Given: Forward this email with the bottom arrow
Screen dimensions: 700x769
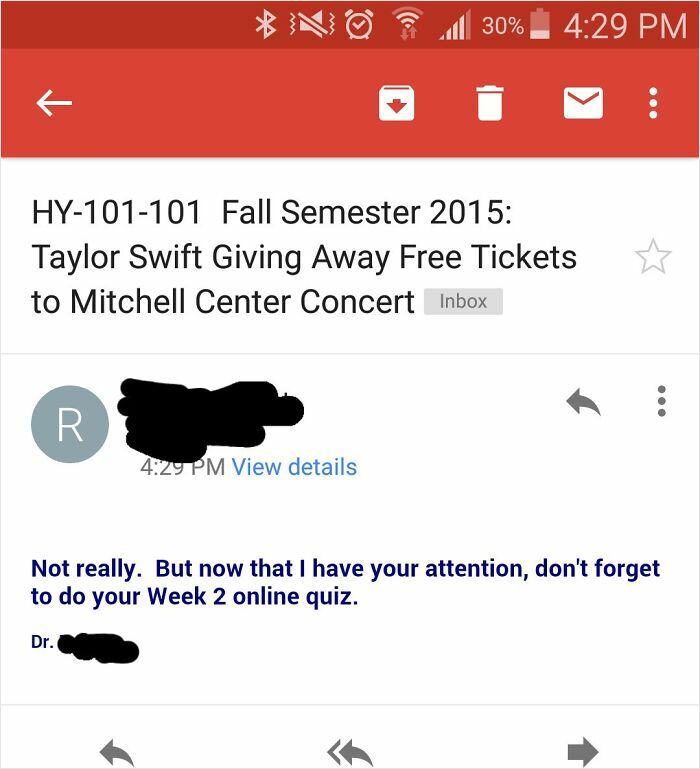Looking at the screenshot, I should tap(582, 751).
